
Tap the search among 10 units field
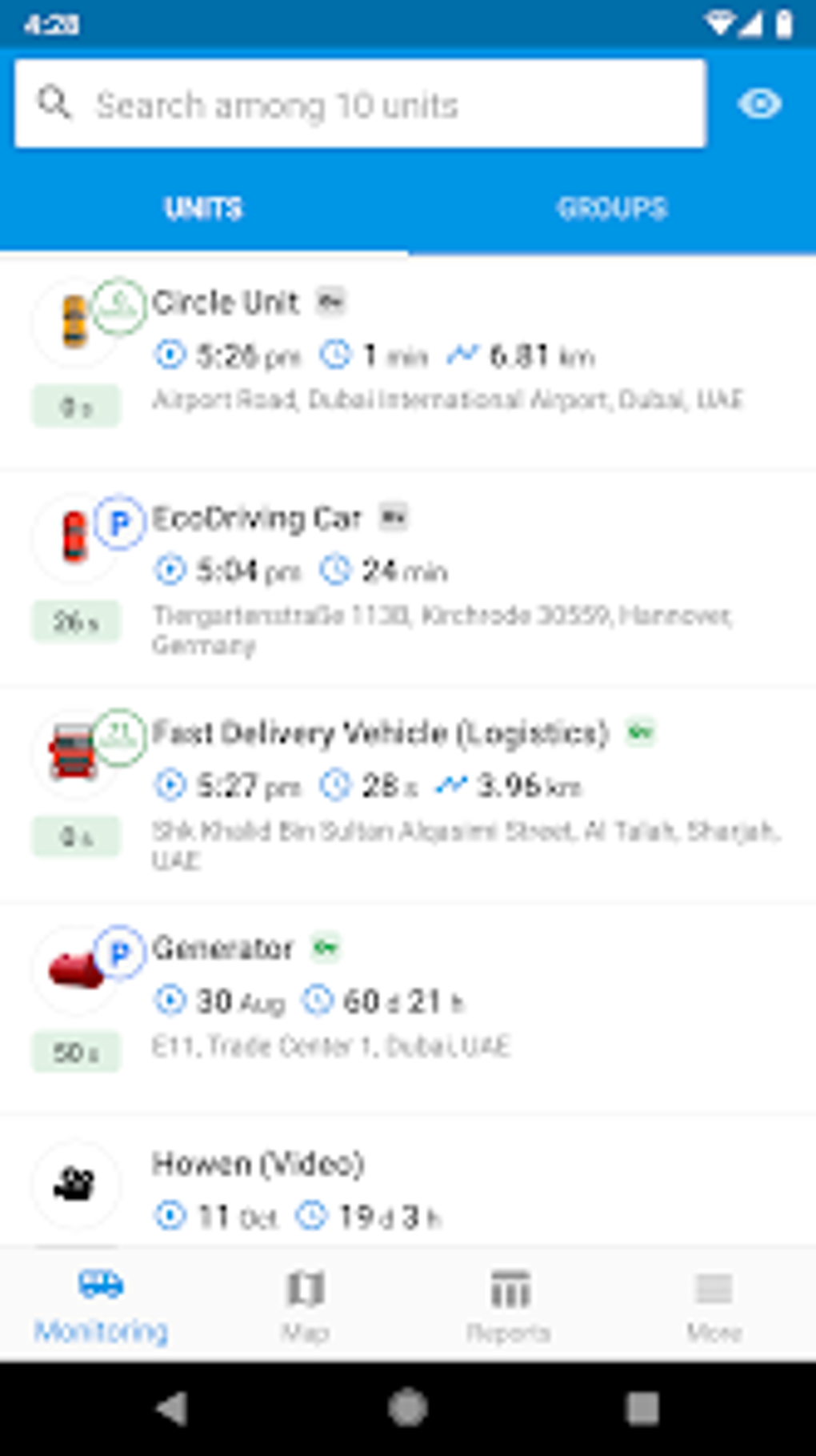click(x=360, y=104)
